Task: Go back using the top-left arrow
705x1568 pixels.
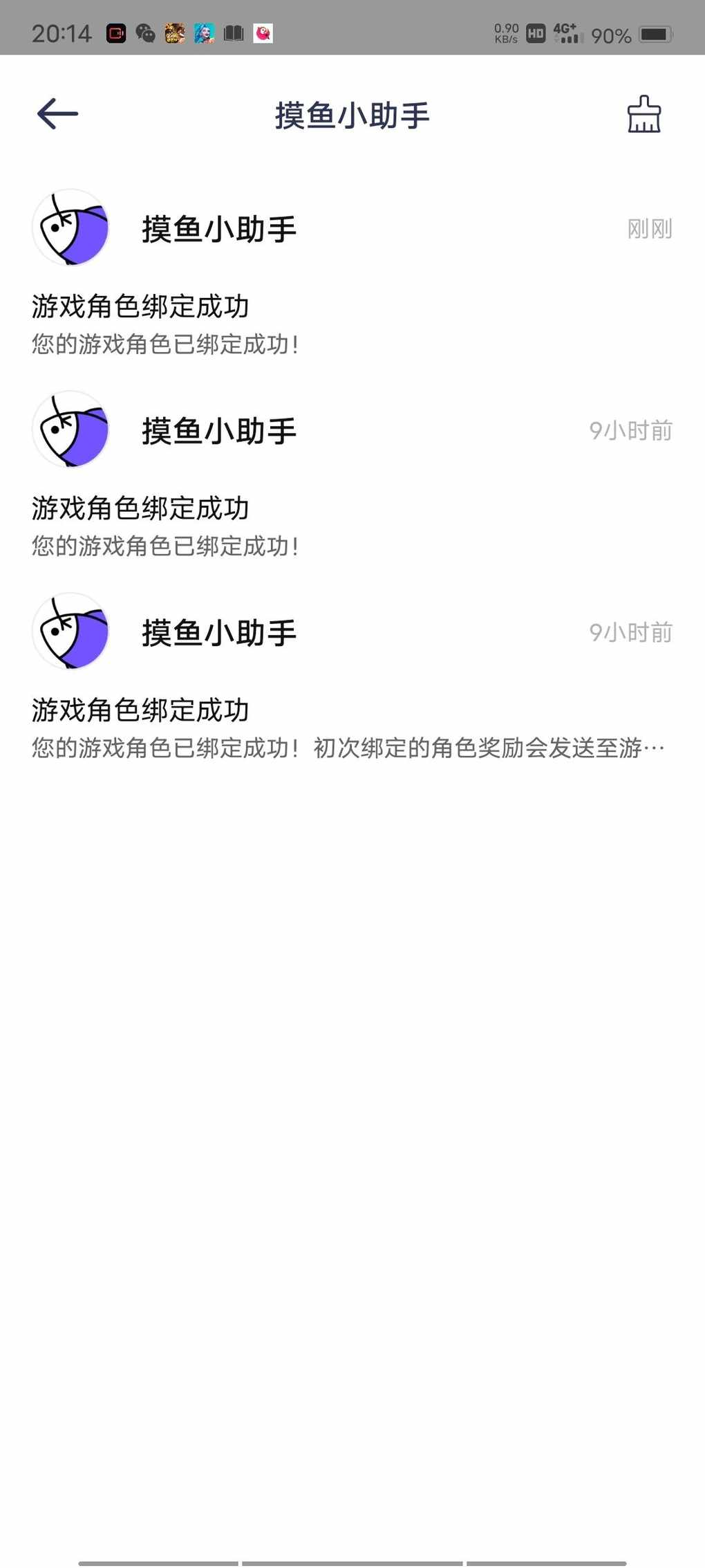Action: coord(57,114)
